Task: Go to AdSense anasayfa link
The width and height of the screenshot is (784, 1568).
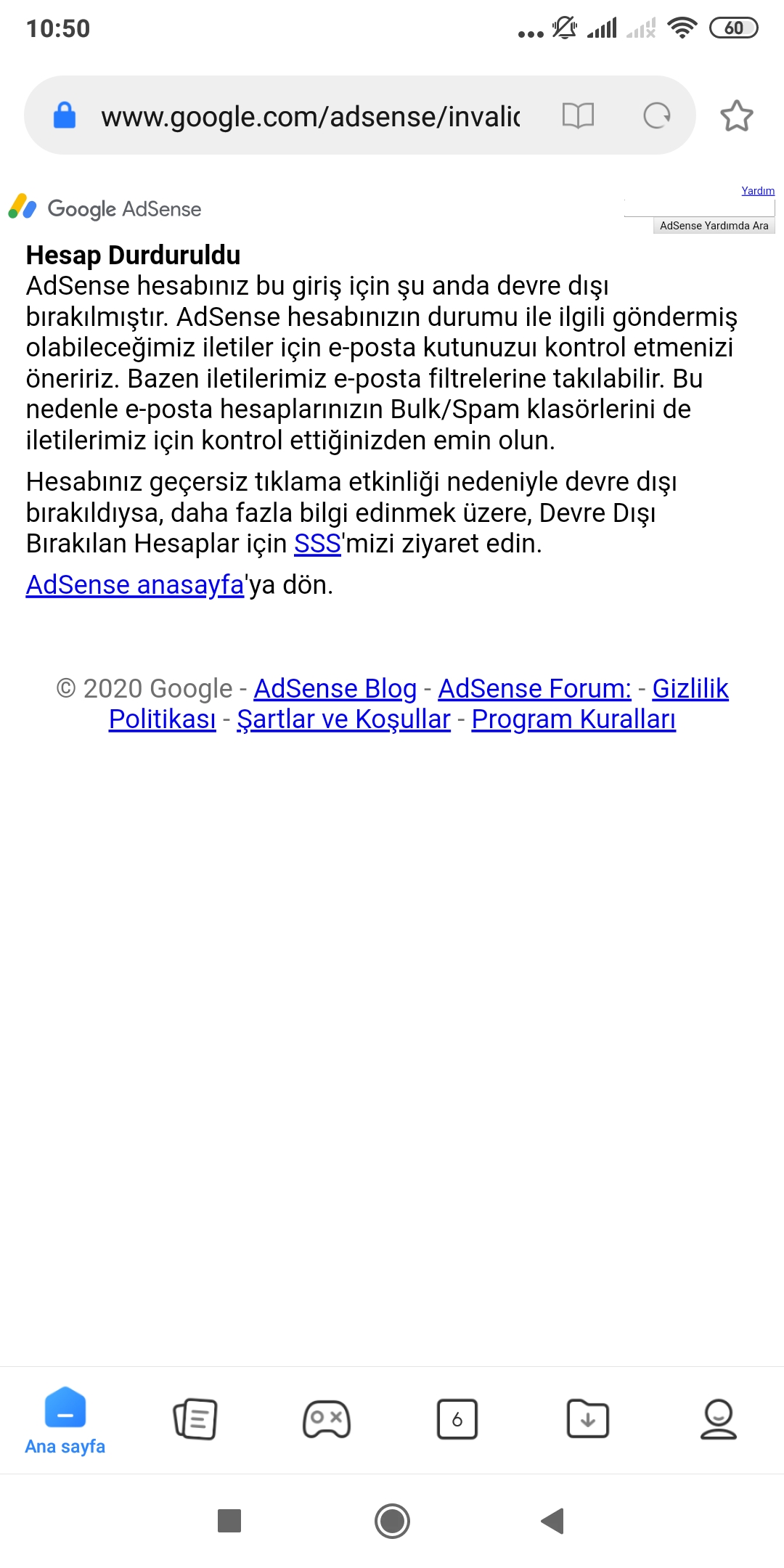Action: 135,585
